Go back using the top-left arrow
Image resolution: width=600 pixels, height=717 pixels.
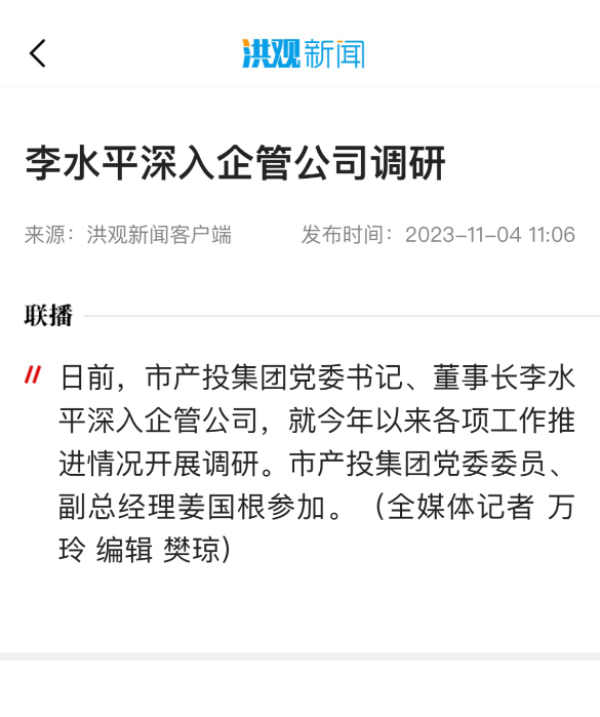click(x=38, y=53)
